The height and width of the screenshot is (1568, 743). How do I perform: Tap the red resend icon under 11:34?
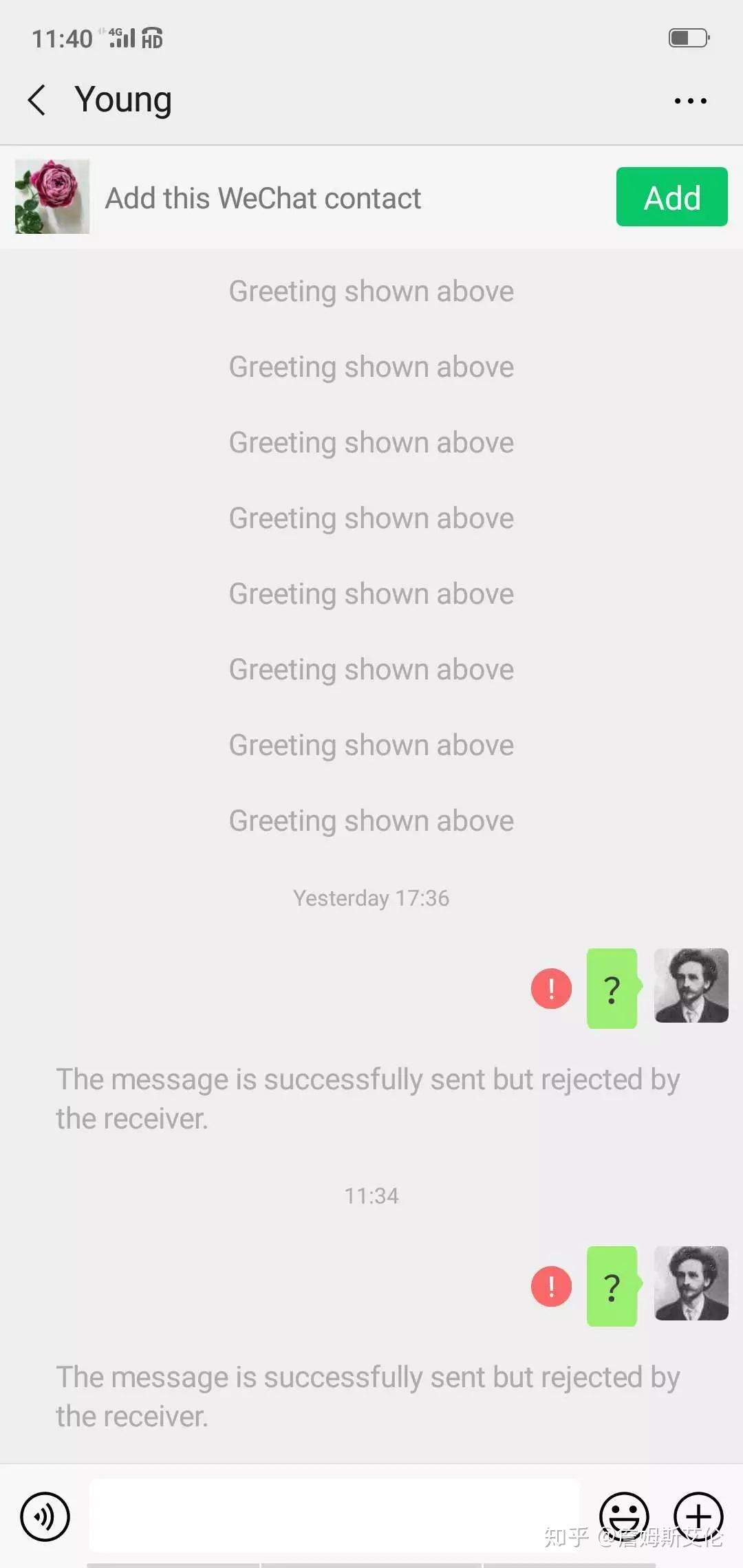point(551,1286)
